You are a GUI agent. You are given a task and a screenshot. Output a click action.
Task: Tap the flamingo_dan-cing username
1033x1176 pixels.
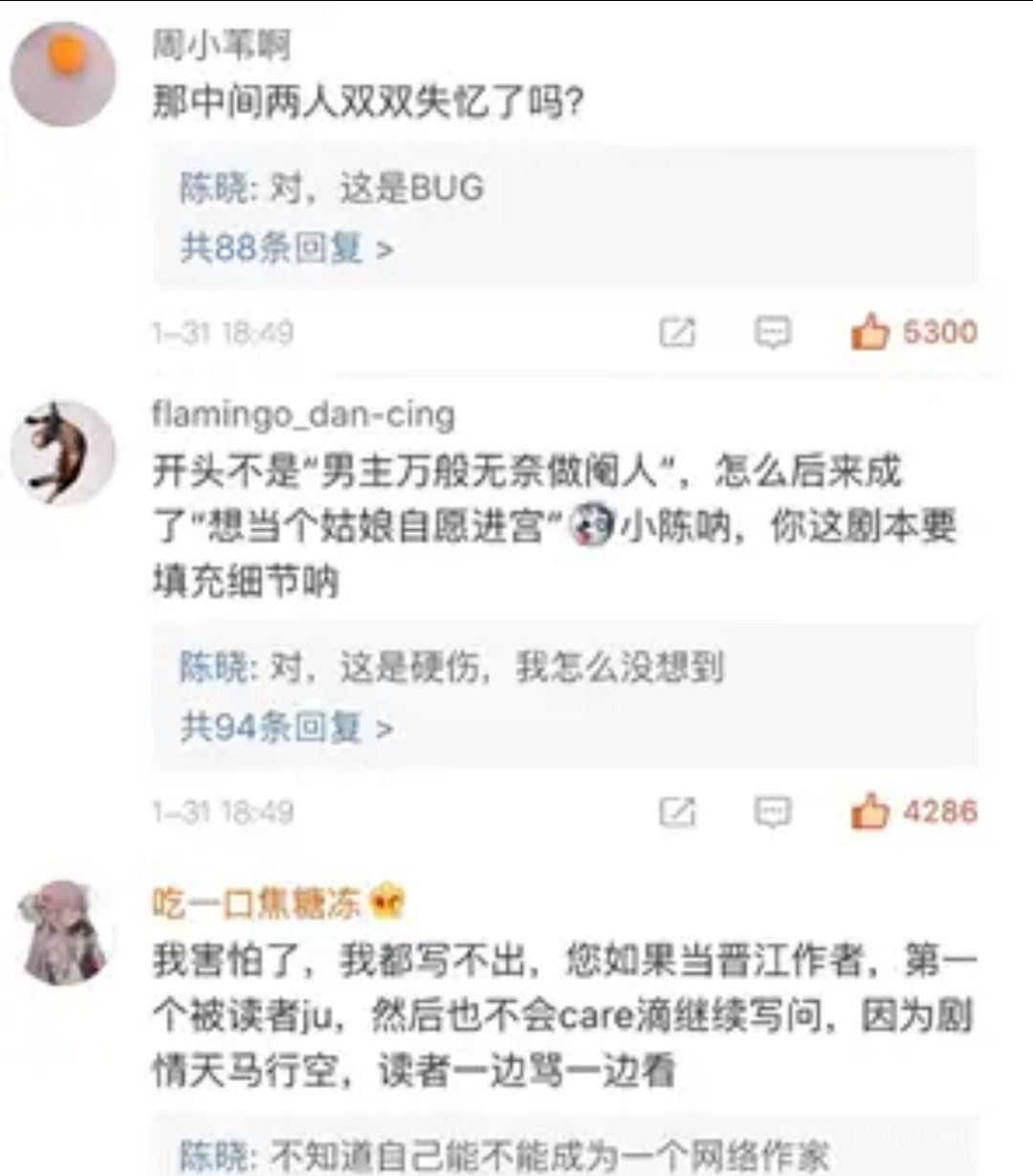(303, 414)
